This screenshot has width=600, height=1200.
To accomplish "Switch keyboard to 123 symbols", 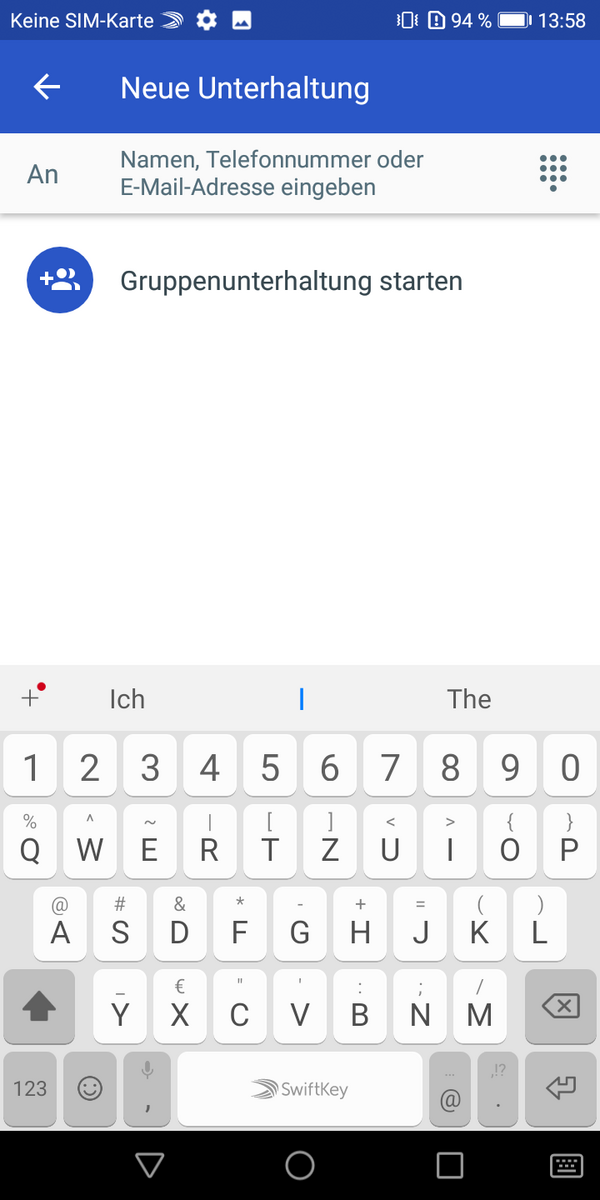I will [x=30, y=1088].
